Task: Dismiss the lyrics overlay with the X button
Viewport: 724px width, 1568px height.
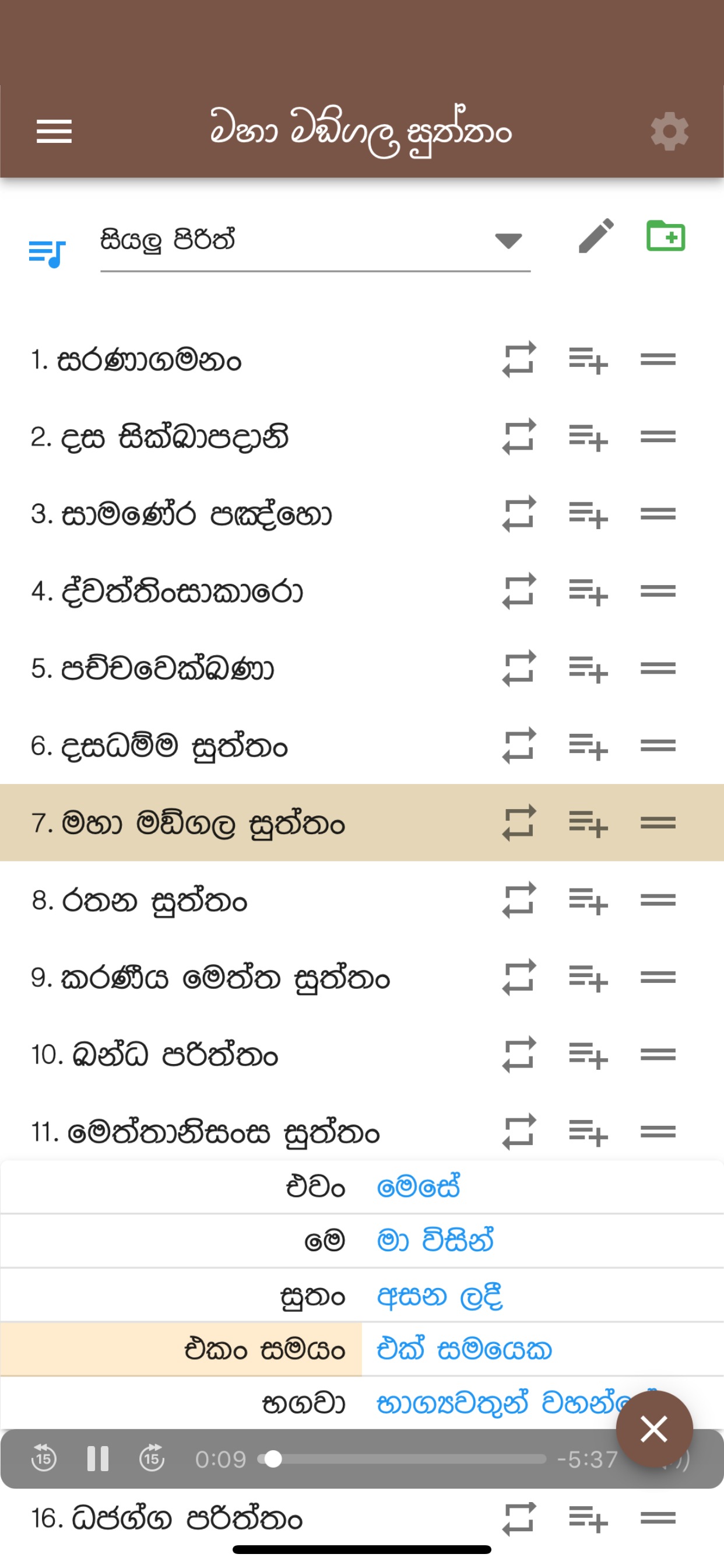Action: pyautogui.click(x=654, y=1429)
